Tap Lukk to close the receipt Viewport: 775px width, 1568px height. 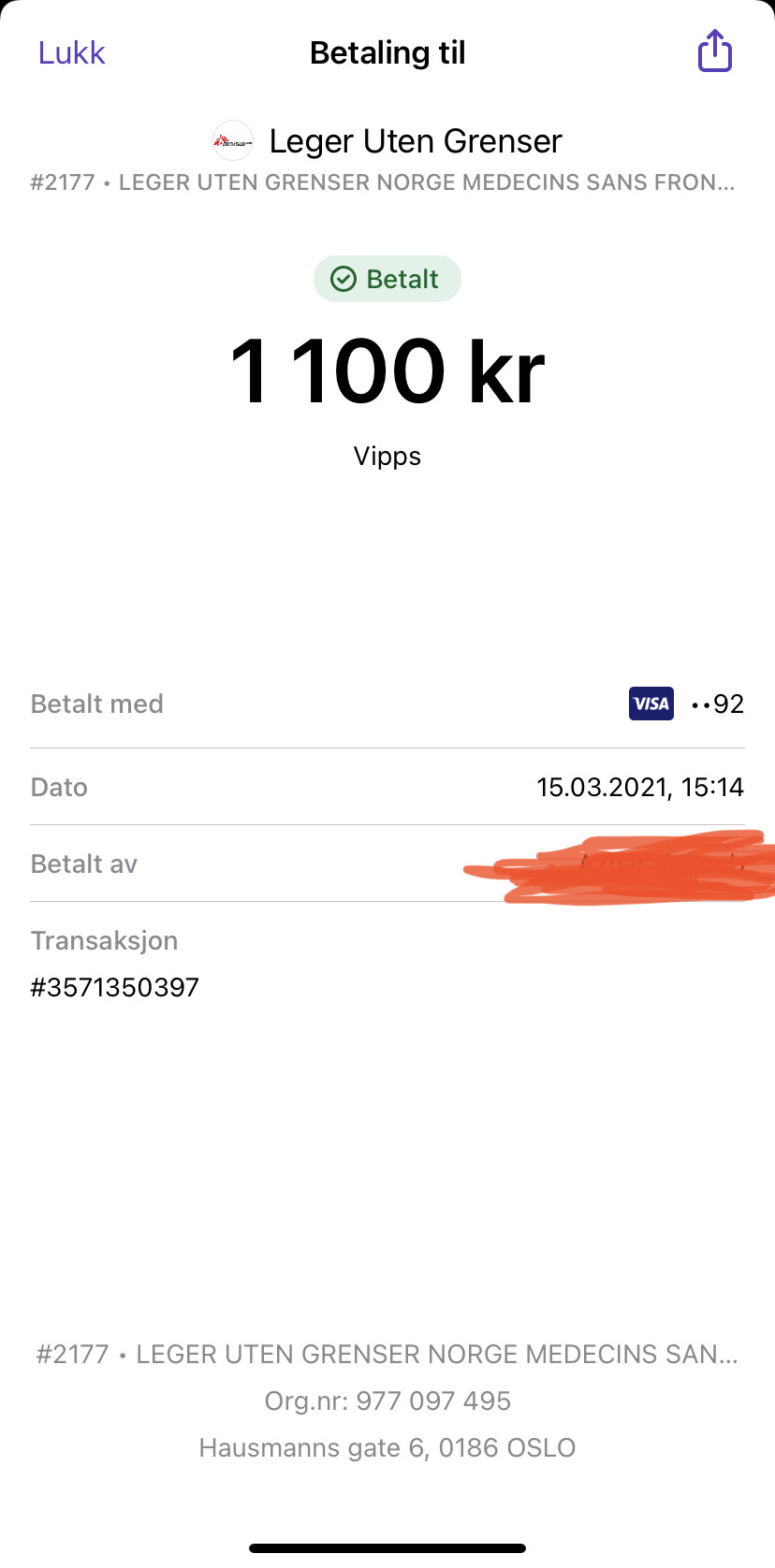[x=72, y=53]
